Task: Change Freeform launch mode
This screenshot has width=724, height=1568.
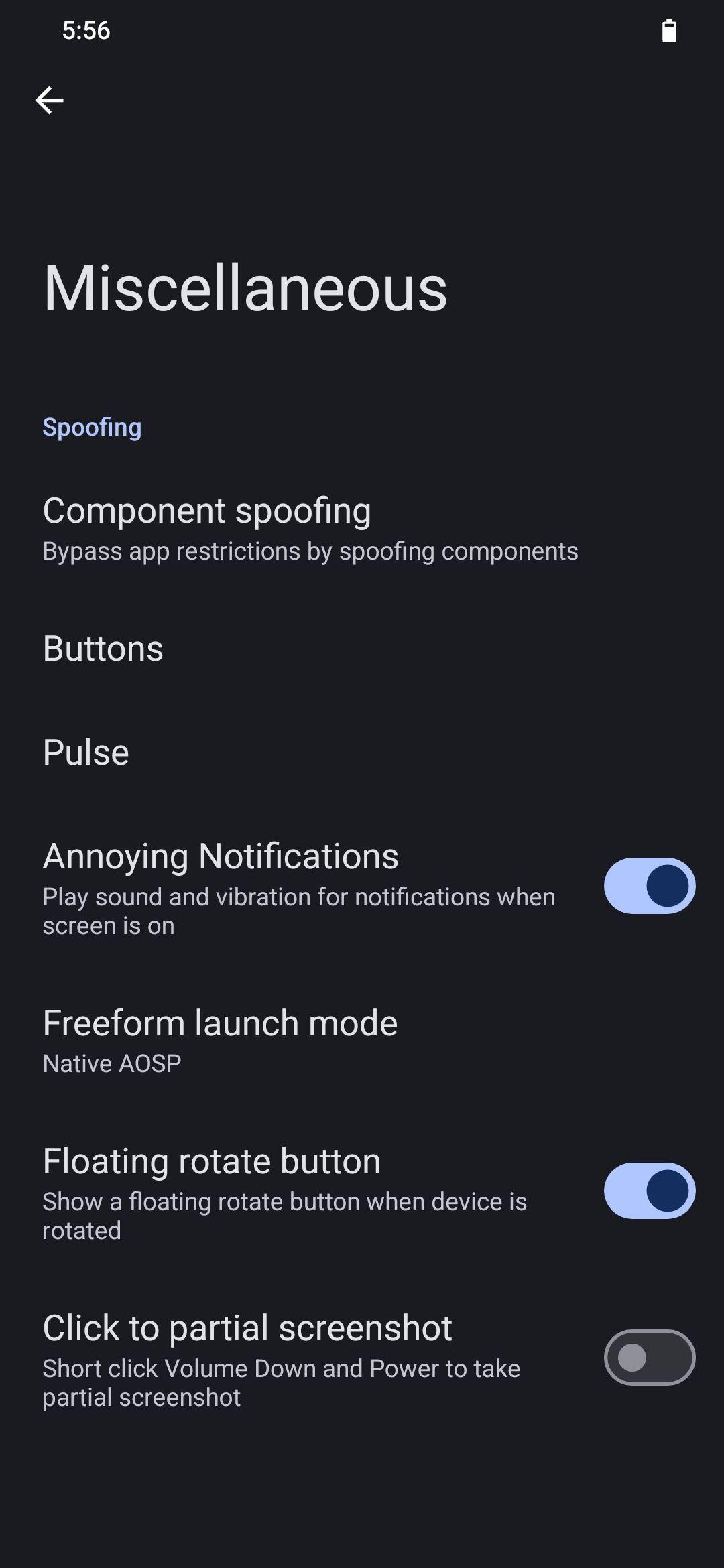Action: 362,1041
